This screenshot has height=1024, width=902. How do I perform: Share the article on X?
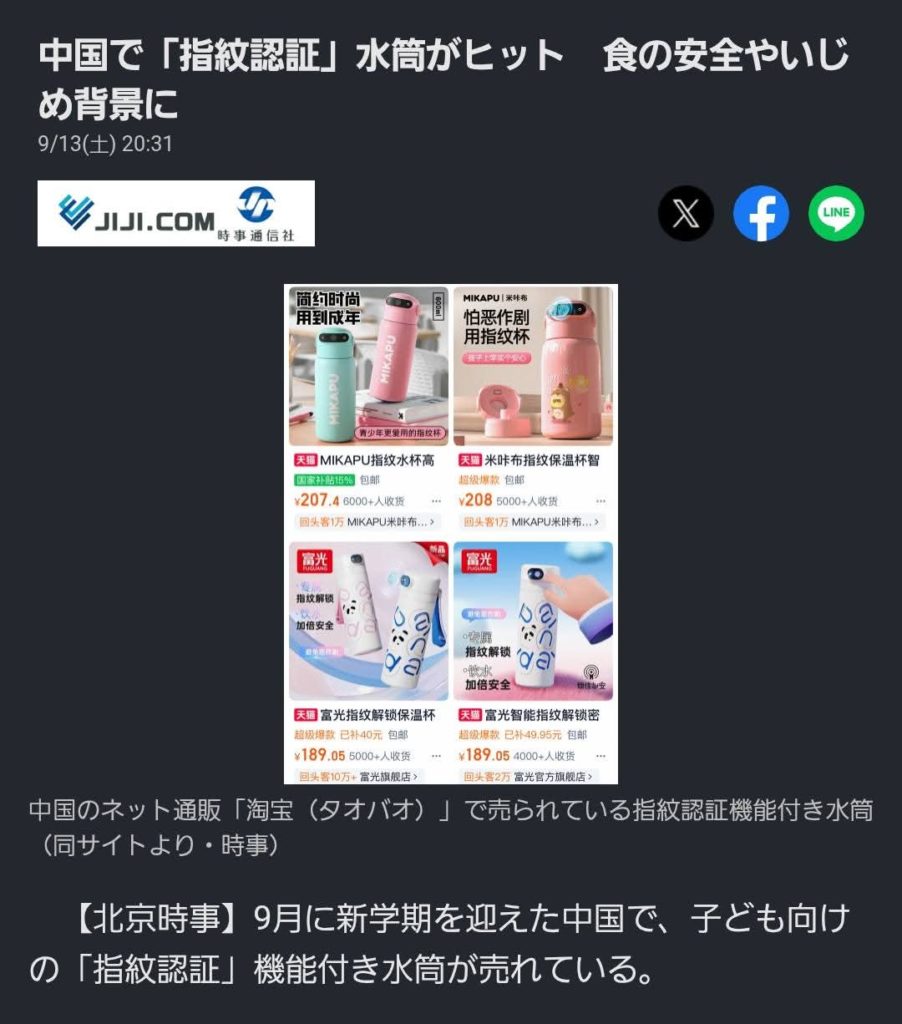[685, 213]
